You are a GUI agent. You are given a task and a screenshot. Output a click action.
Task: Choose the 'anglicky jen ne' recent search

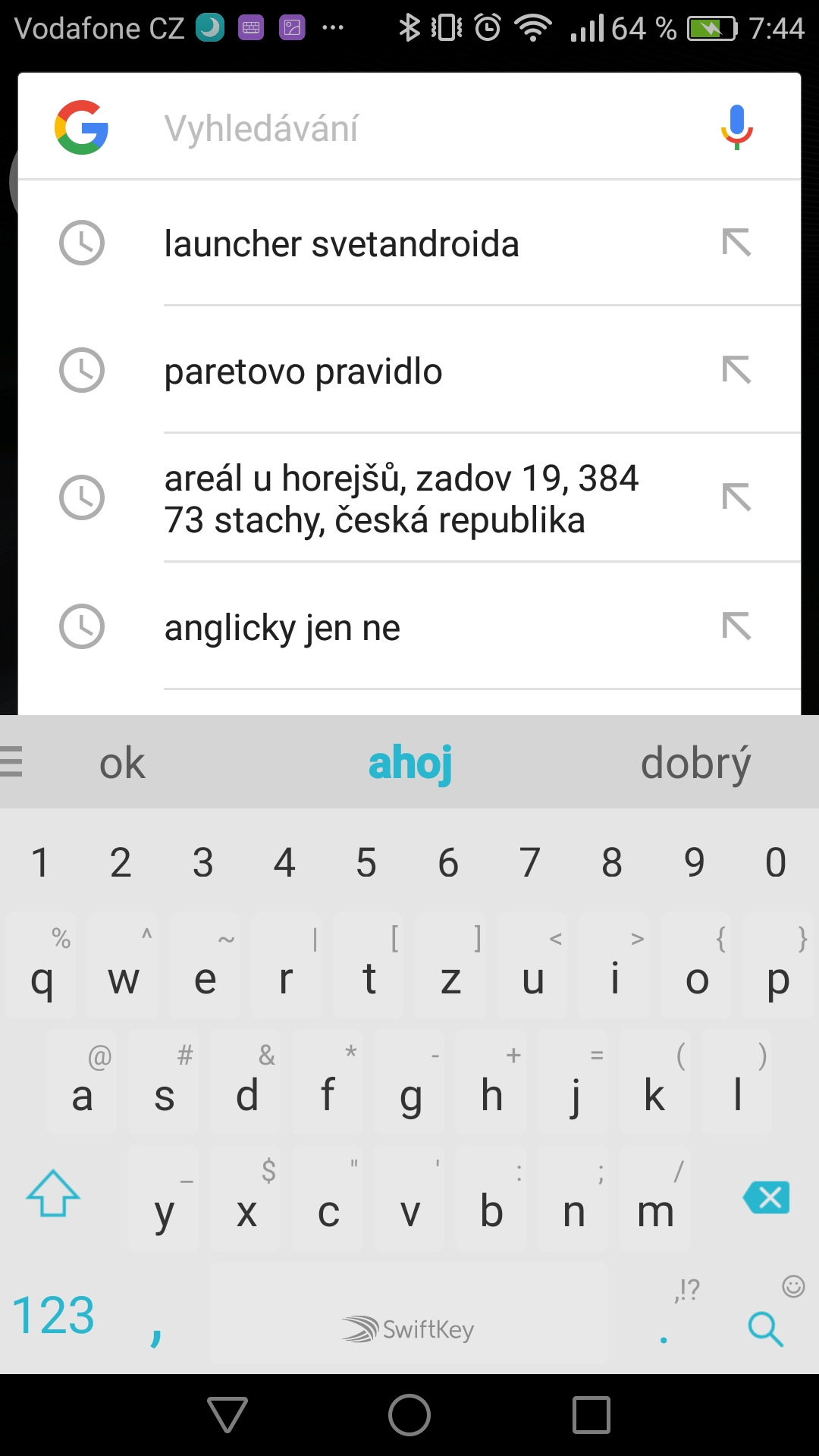409,626
